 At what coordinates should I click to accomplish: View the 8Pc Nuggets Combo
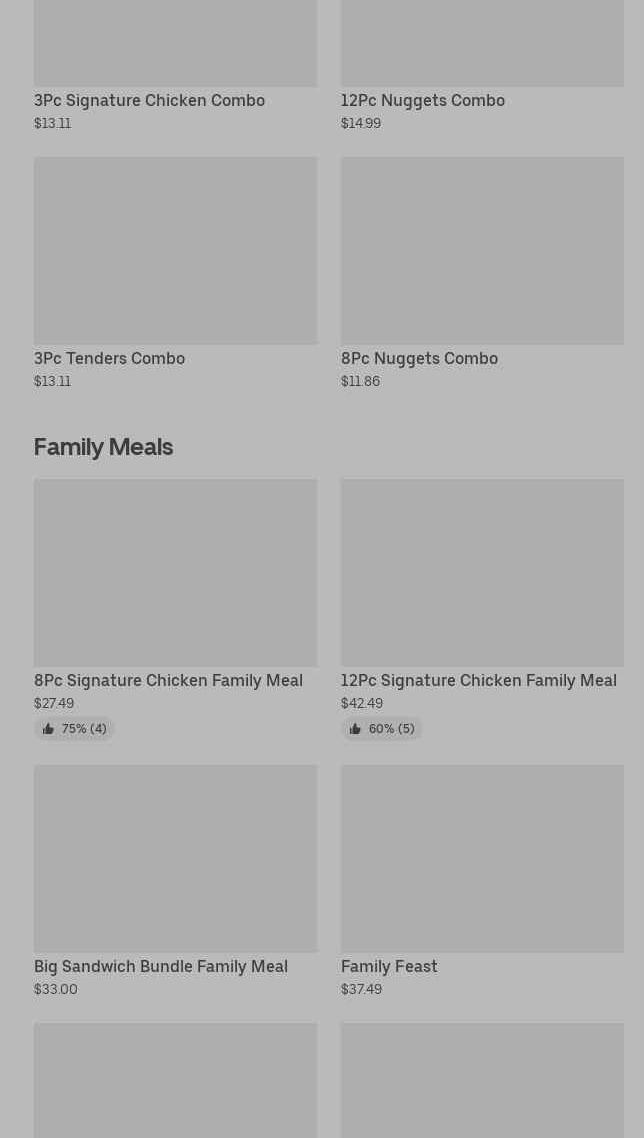click(482, 274)
